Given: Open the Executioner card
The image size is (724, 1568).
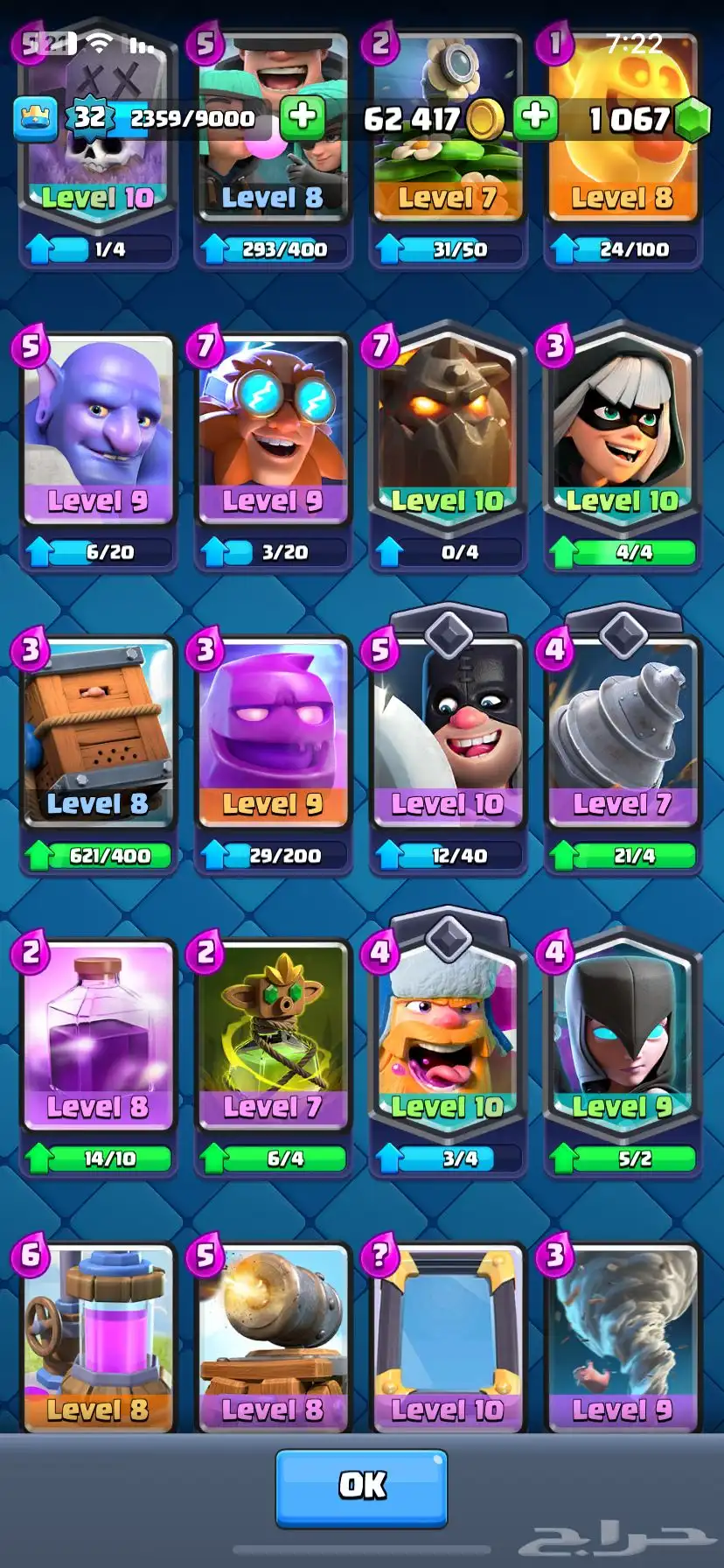Looking at the screenshot, I should [447, 732].
